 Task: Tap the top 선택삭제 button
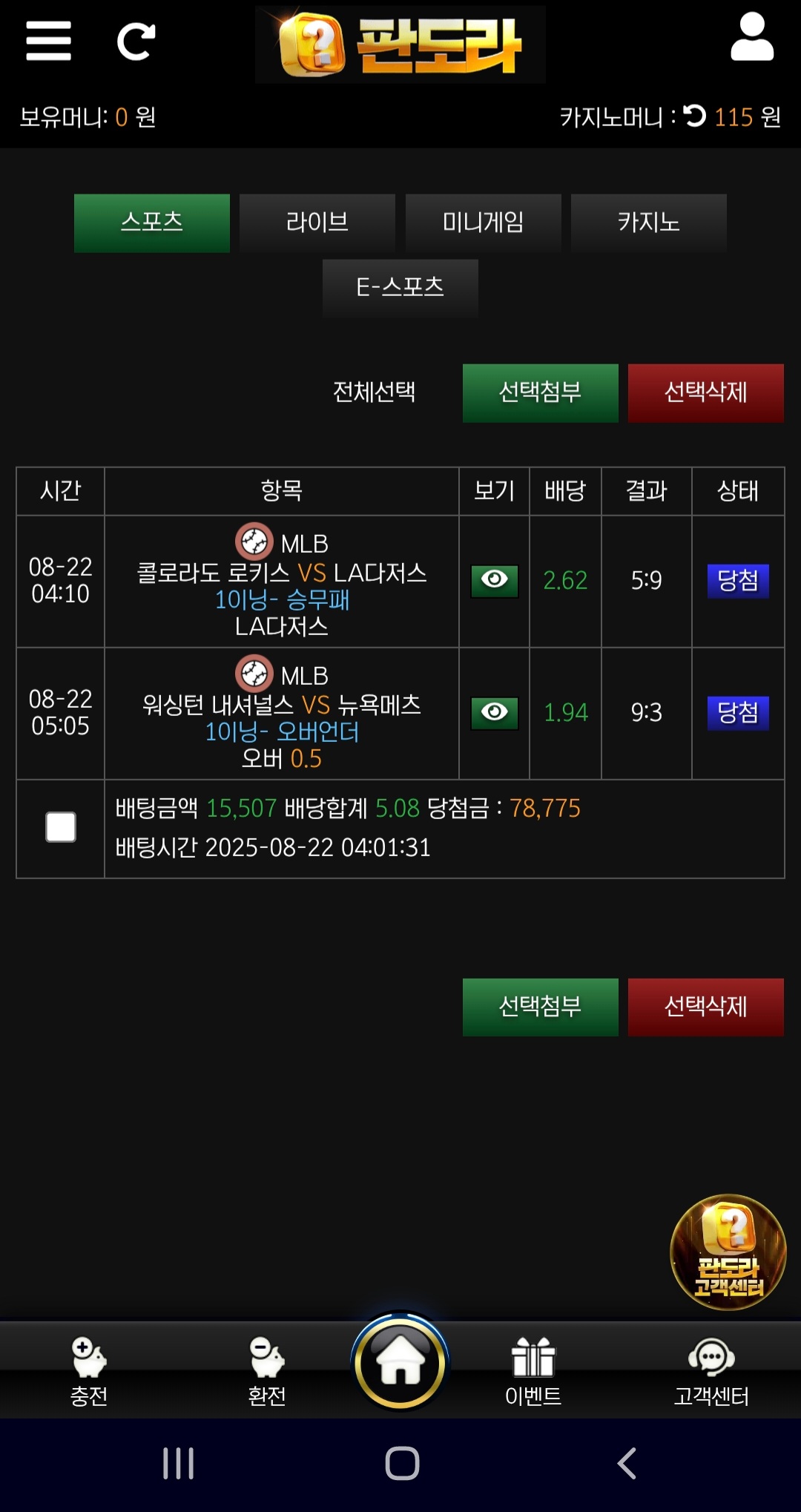pyautogui.click(x=705, y=392)
